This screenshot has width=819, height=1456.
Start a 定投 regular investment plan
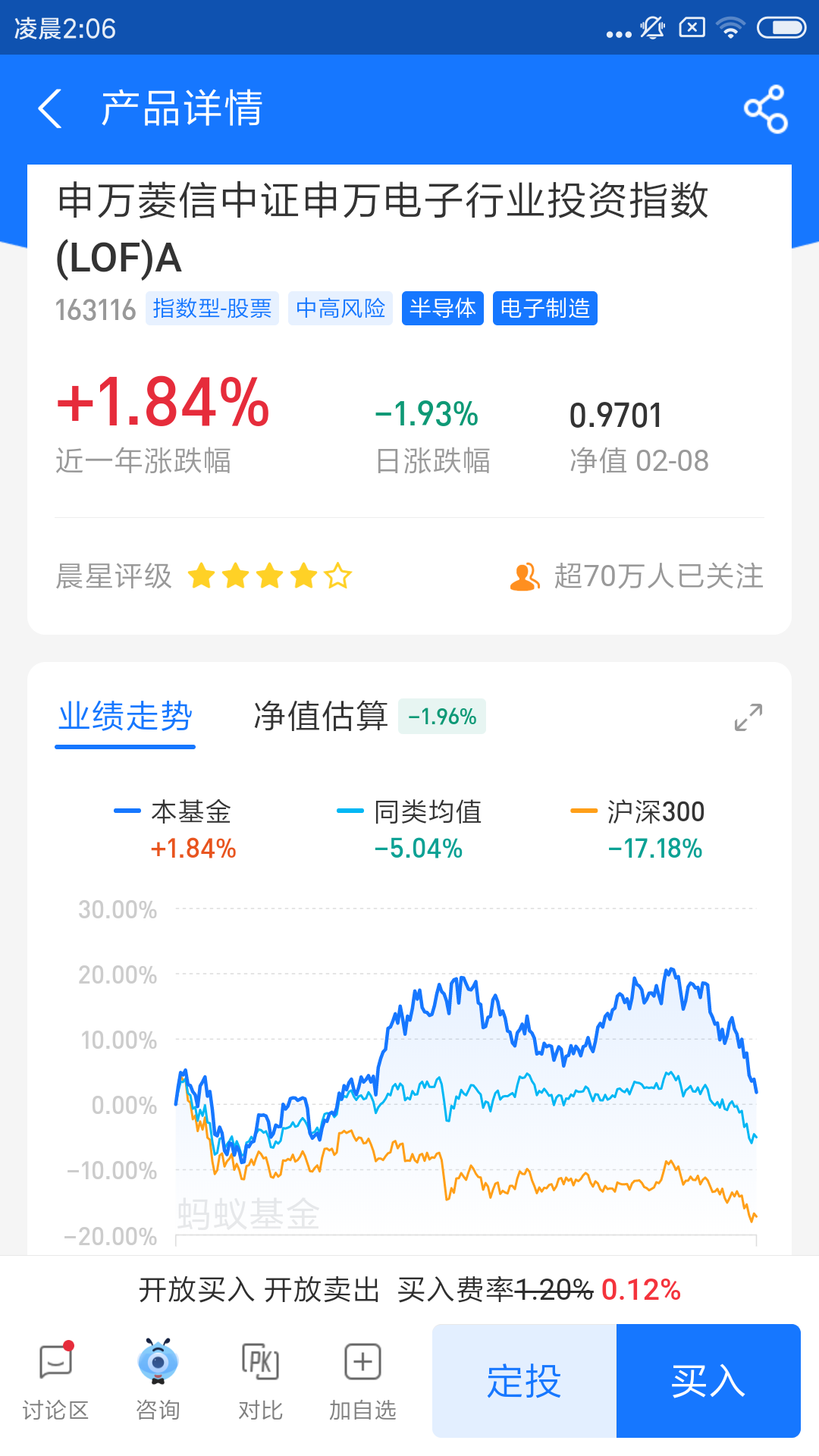[525, 1381]
